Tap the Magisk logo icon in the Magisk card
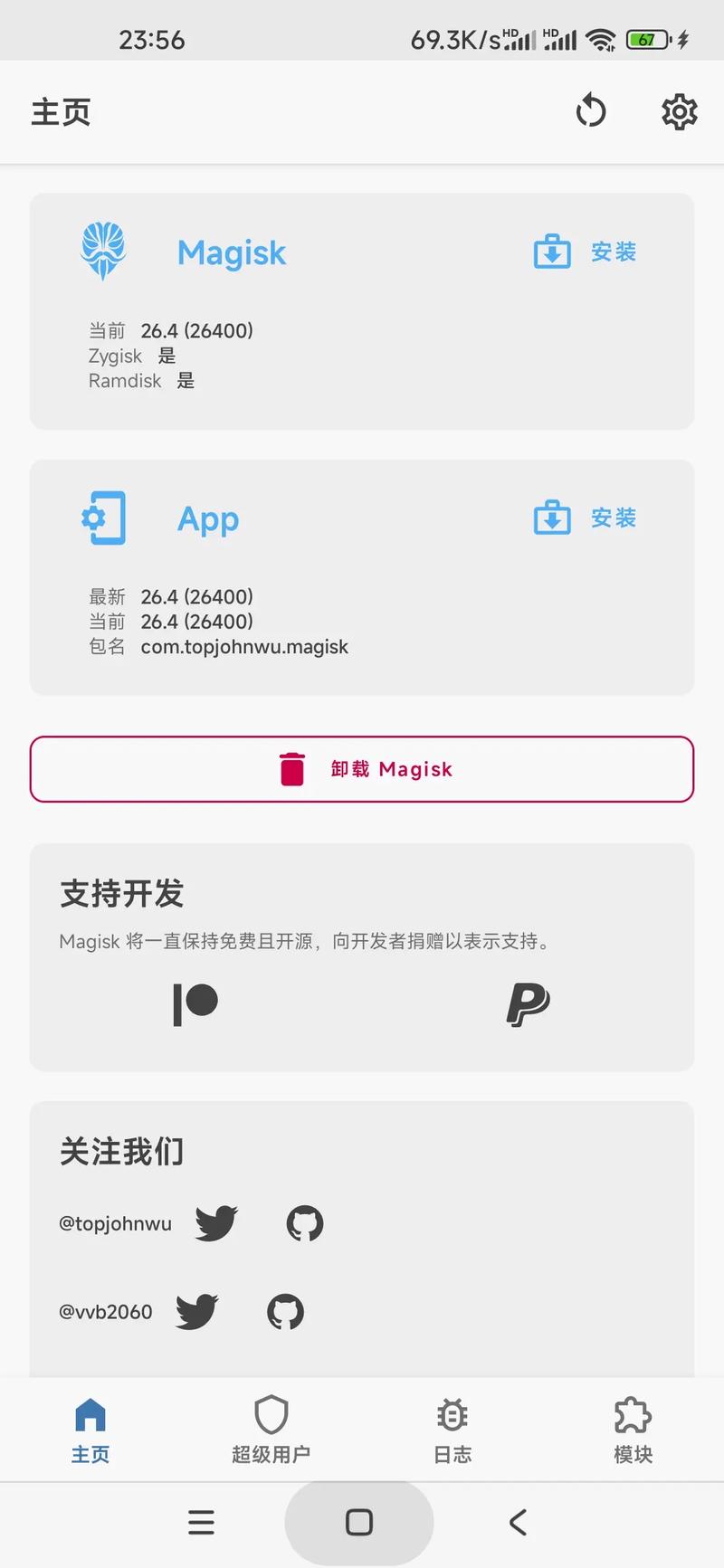Image resolution: width=724 pixels, height=1568 pixels. [x=103, y=252]
